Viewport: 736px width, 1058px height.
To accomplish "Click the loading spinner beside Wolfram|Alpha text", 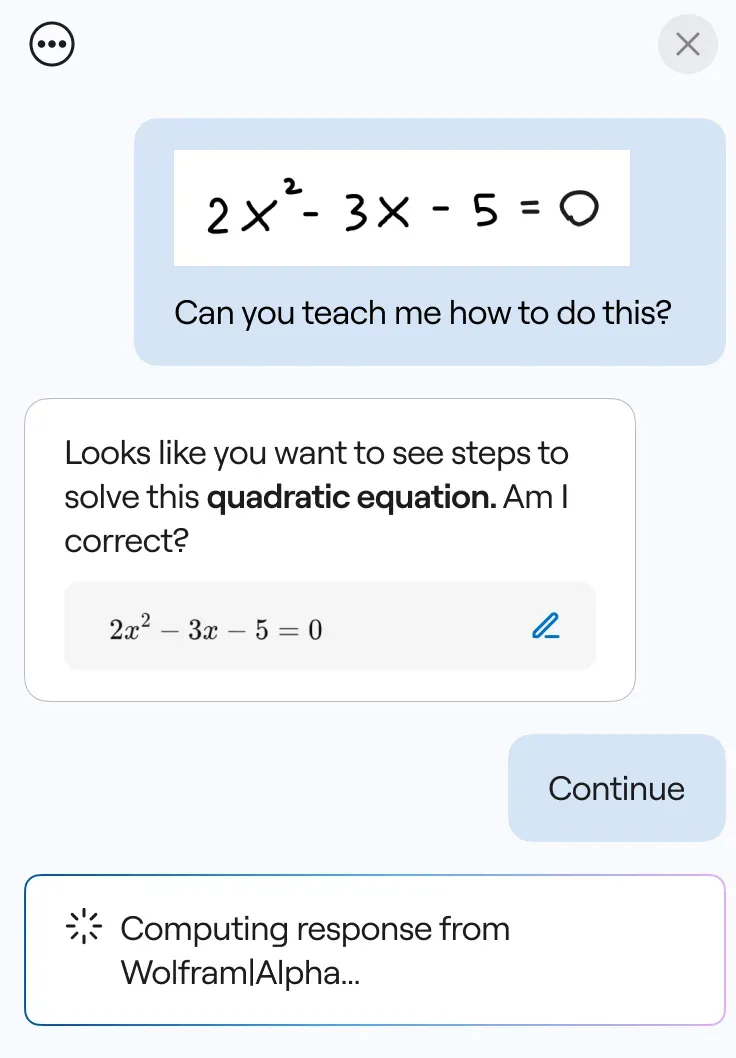I will (84, 927).
